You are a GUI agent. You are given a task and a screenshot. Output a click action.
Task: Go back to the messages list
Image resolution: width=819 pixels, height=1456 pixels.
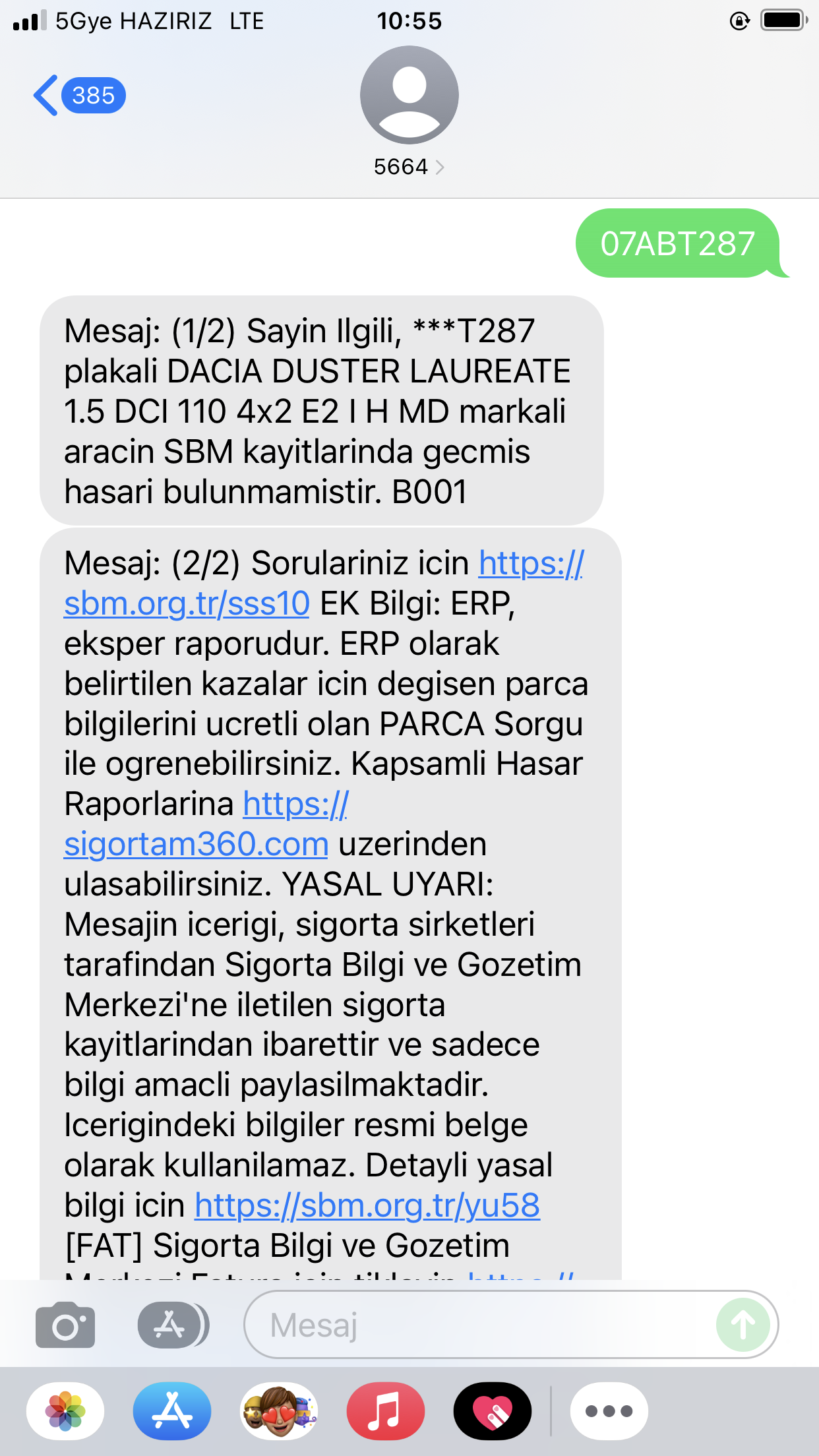coord(79,96)
